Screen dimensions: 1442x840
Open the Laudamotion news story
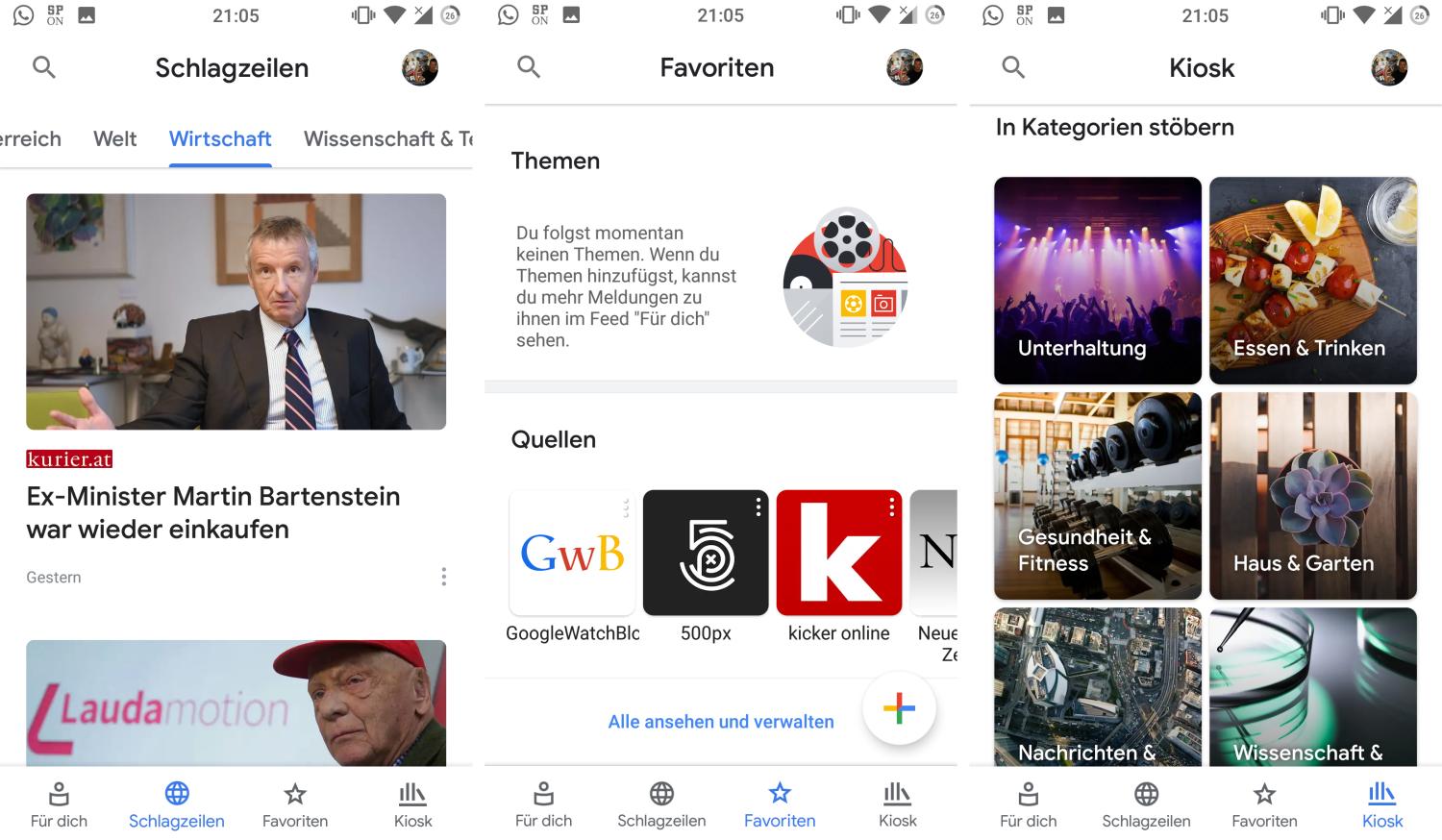point(236,702)
